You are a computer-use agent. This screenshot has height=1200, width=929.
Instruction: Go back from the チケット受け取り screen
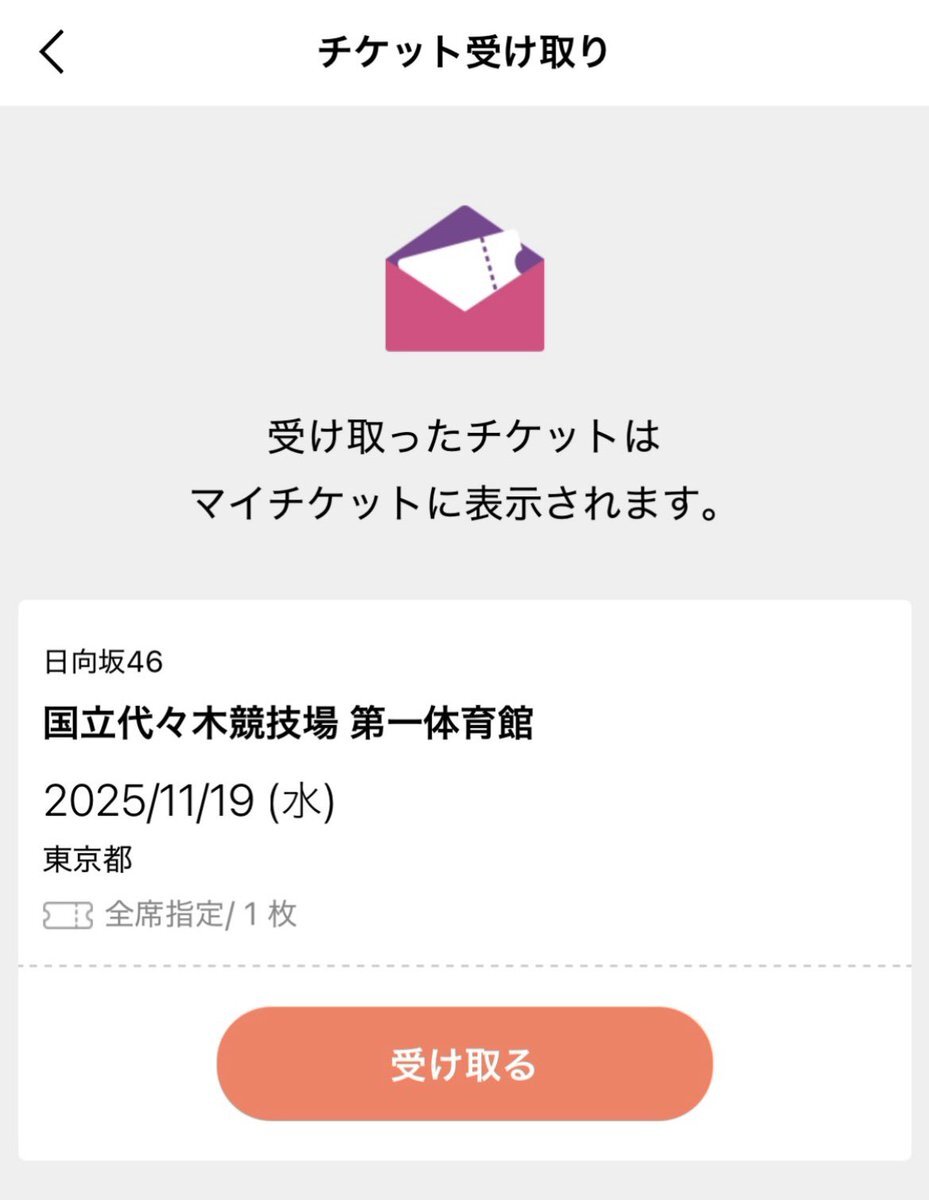coord(52,52)
